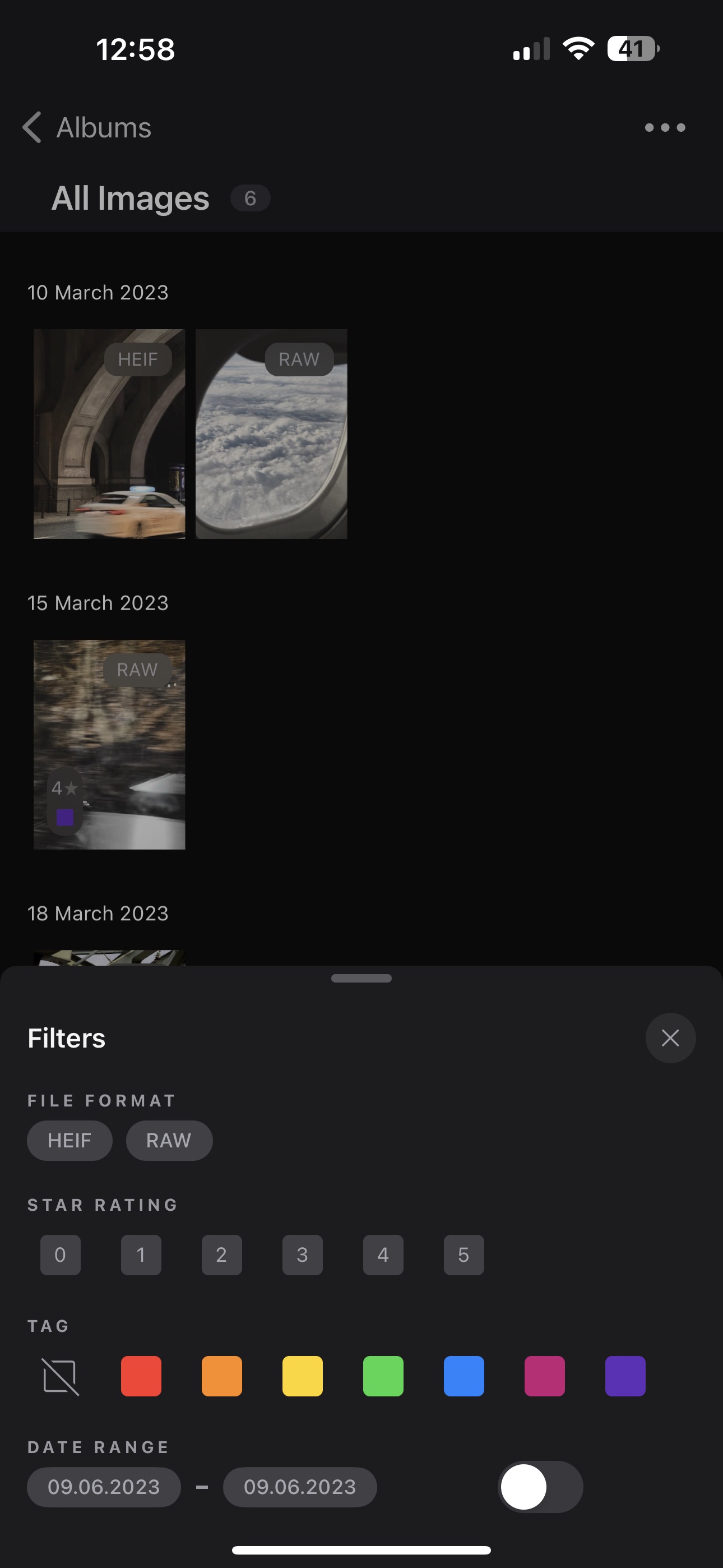Filter by blue tag

pos(463,1376)
